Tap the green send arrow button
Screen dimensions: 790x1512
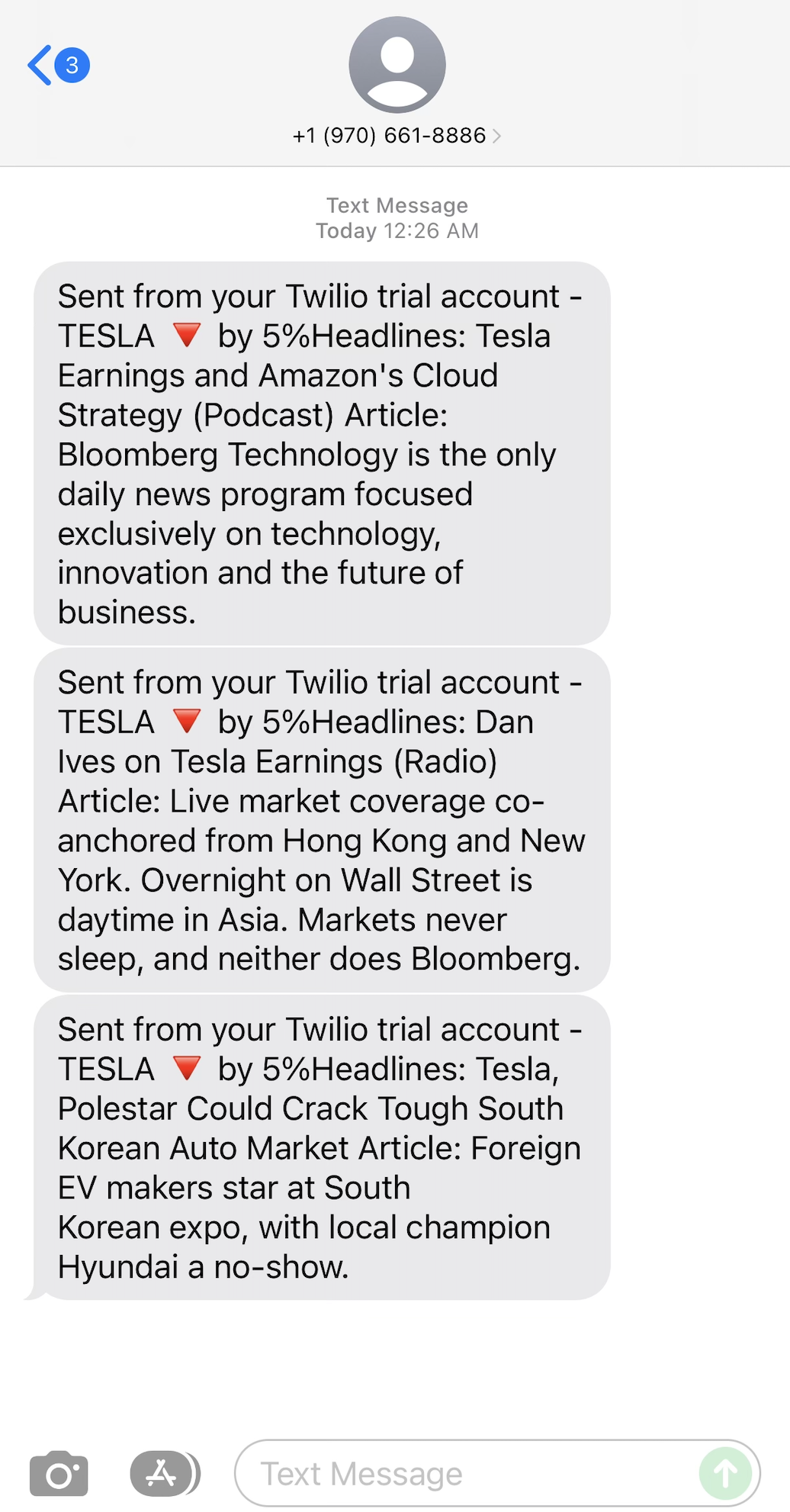[725, 1474]
